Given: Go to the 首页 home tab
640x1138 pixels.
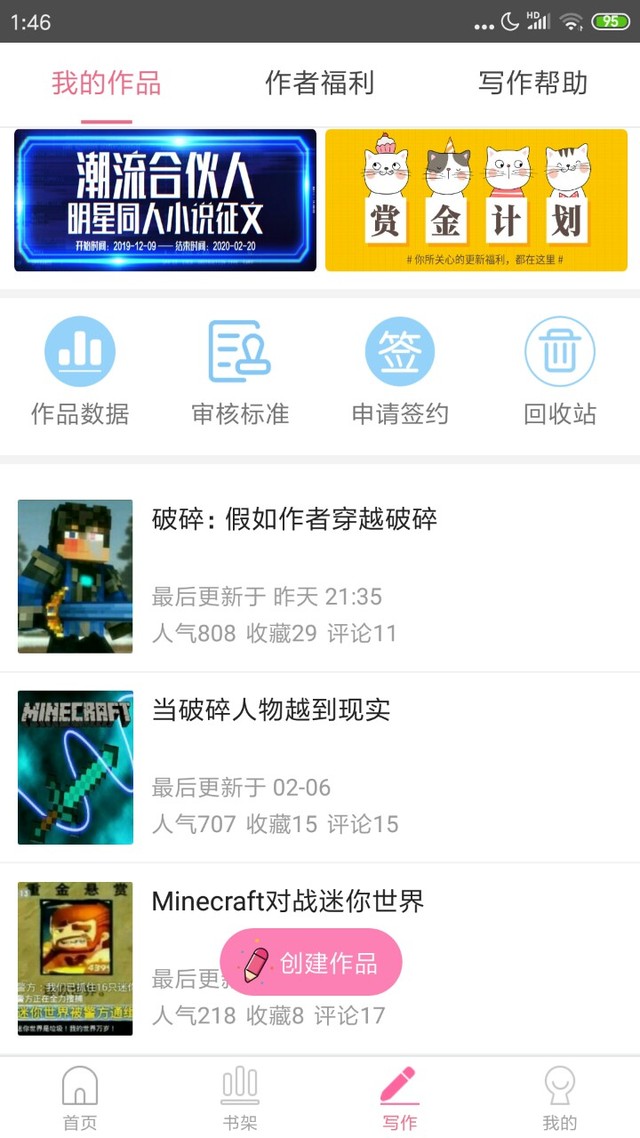Looking at the screenshot, I should click(x=80, y=1097).
